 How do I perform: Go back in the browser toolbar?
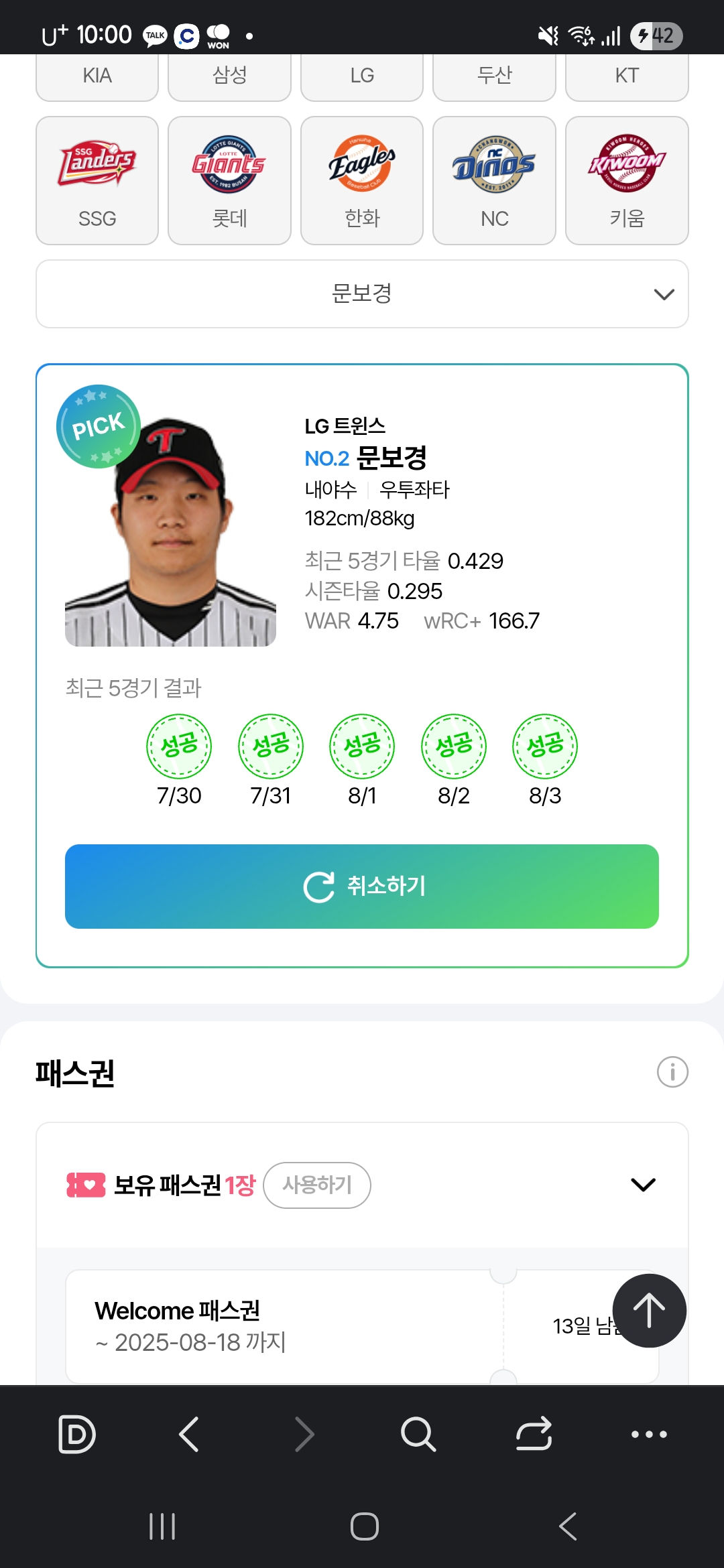pyautogui.click(x=190, y=1434)
